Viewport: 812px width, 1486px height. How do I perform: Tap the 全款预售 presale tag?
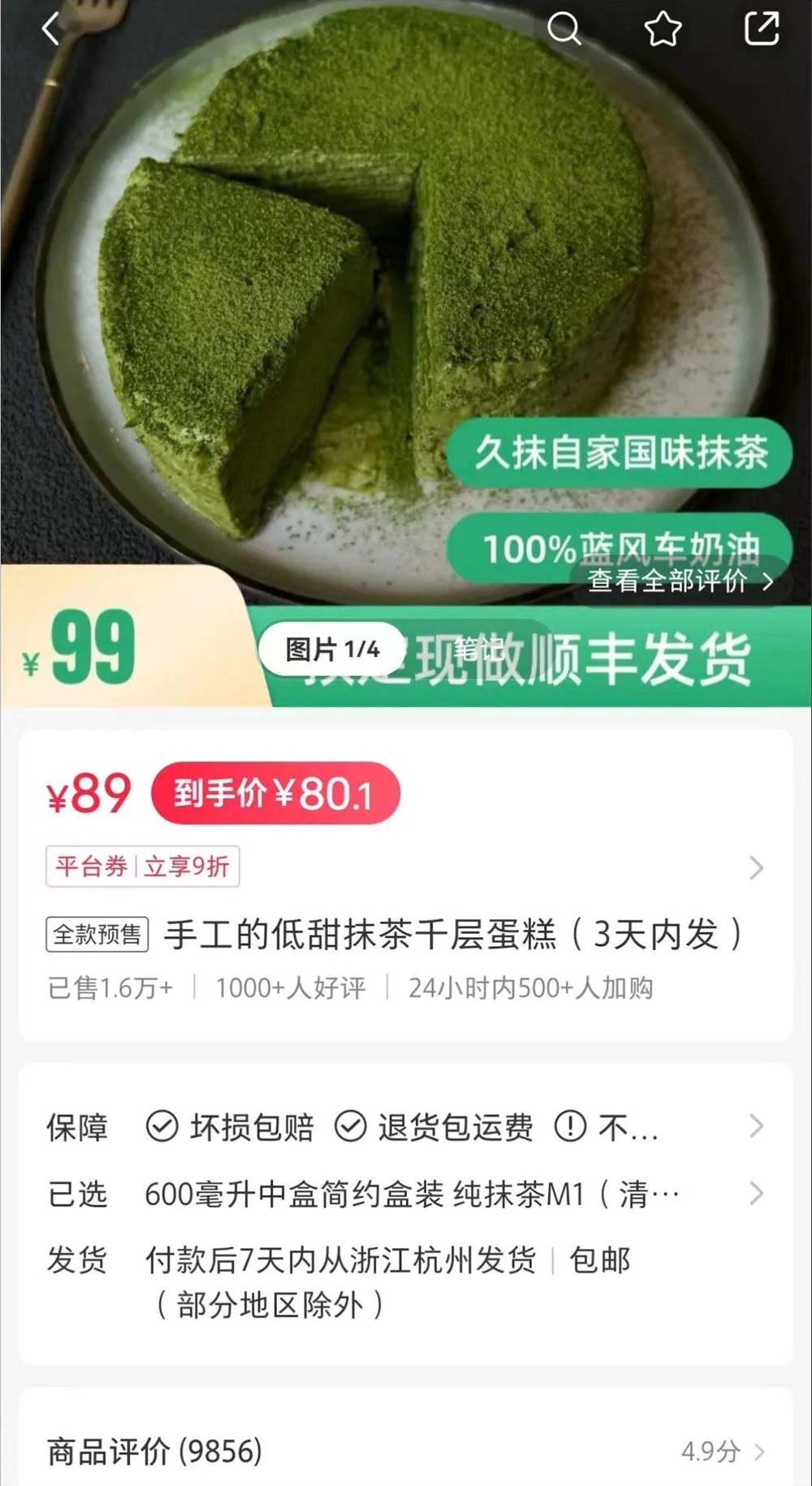[x=97, y=935]
